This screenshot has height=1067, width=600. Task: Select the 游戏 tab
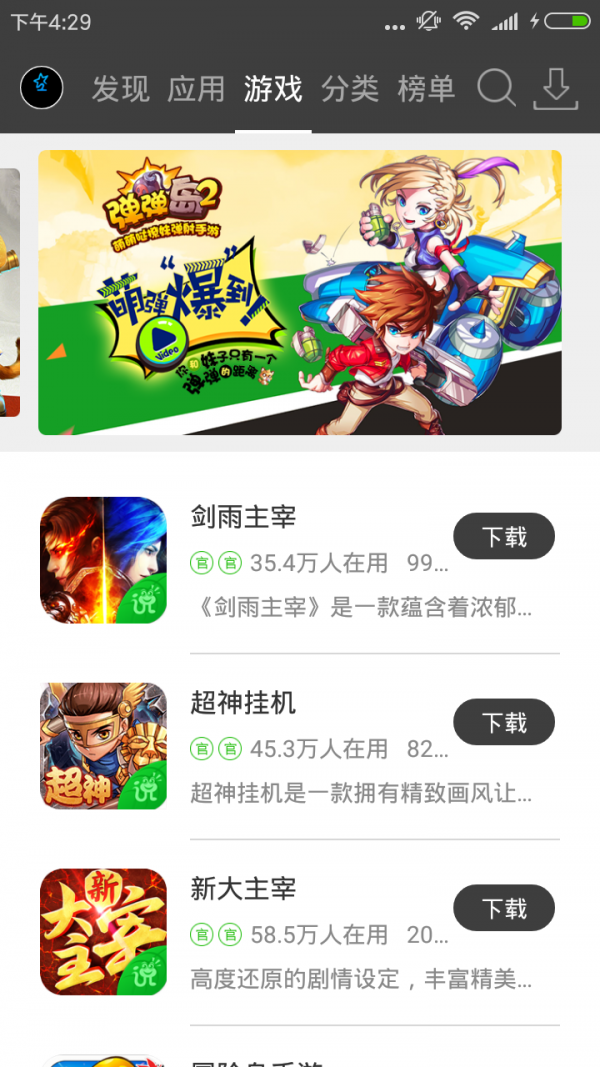pyautogui.click(x=273, y=88)
